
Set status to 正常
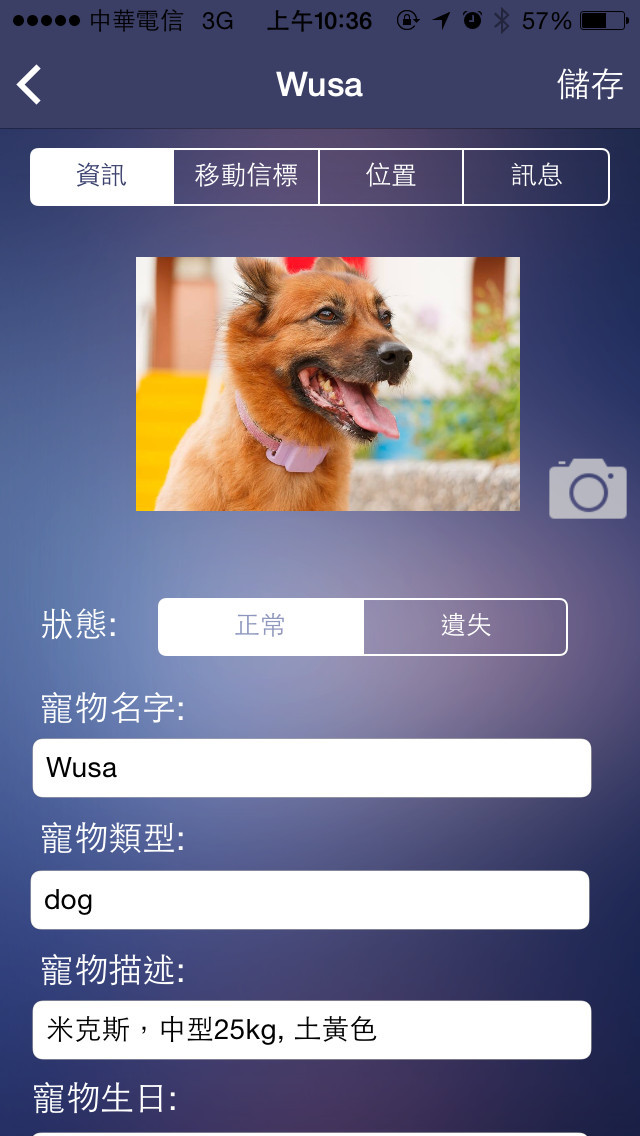tap(261, 627)
